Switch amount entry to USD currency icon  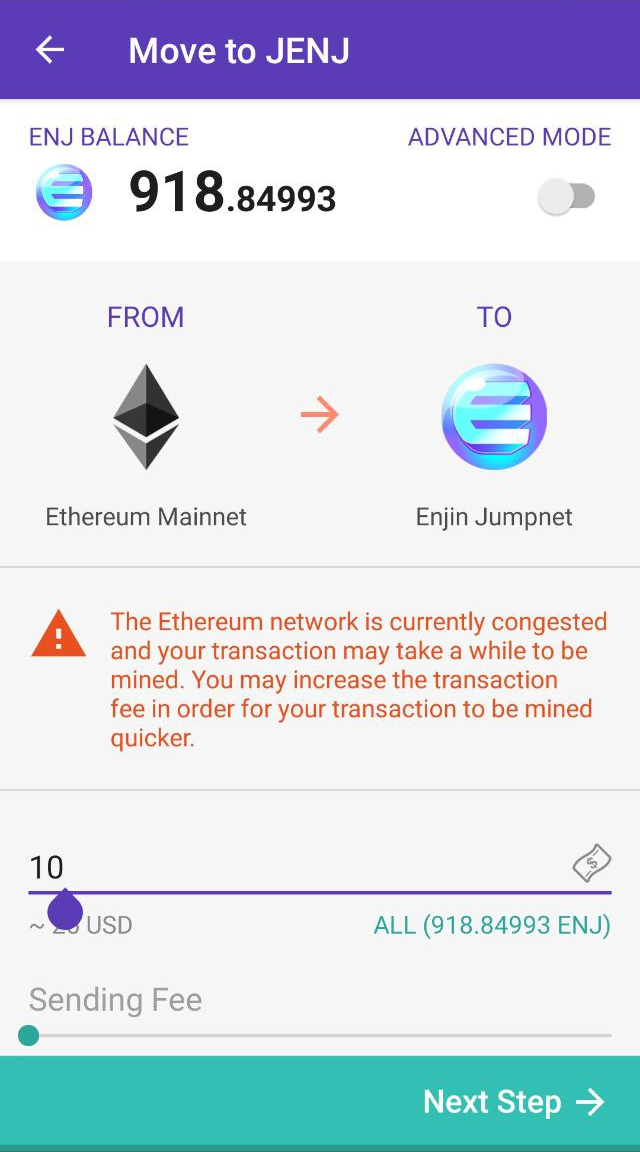pos(591,864)
